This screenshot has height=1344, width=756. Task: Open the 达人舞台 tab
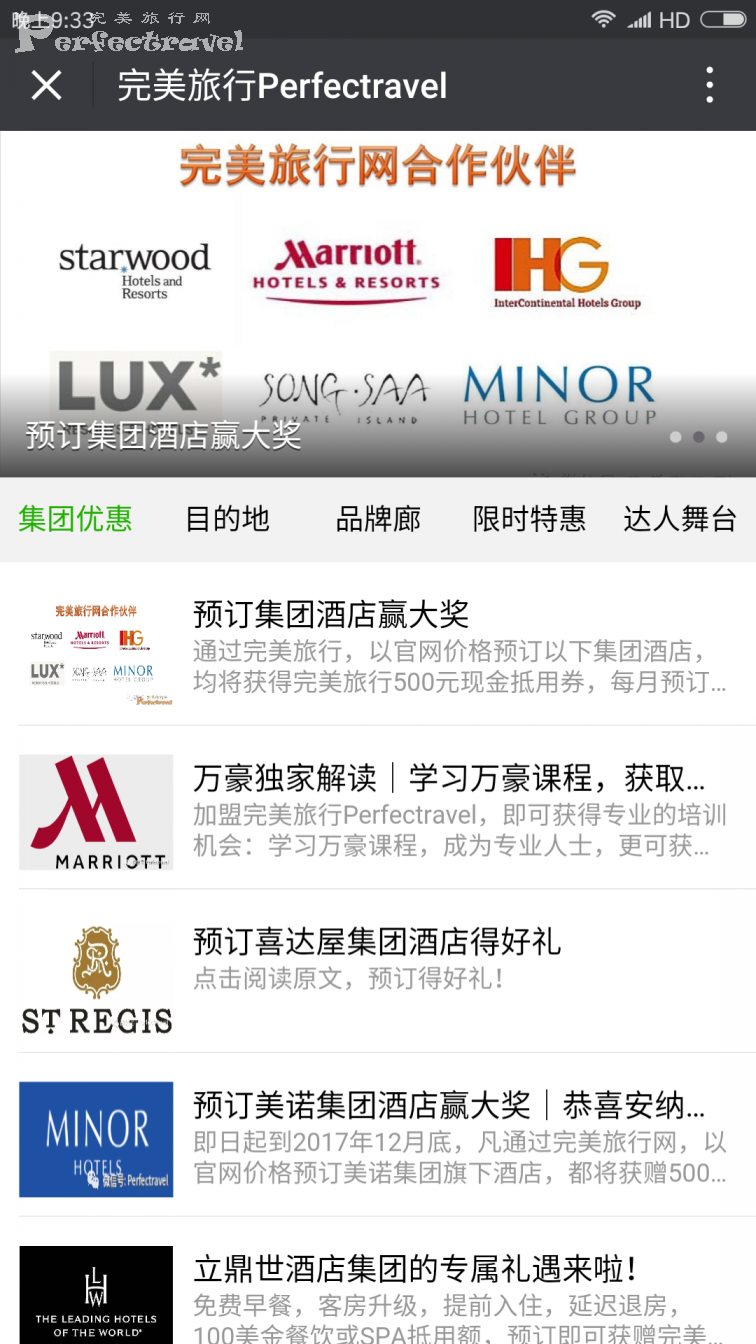(680, 519)
